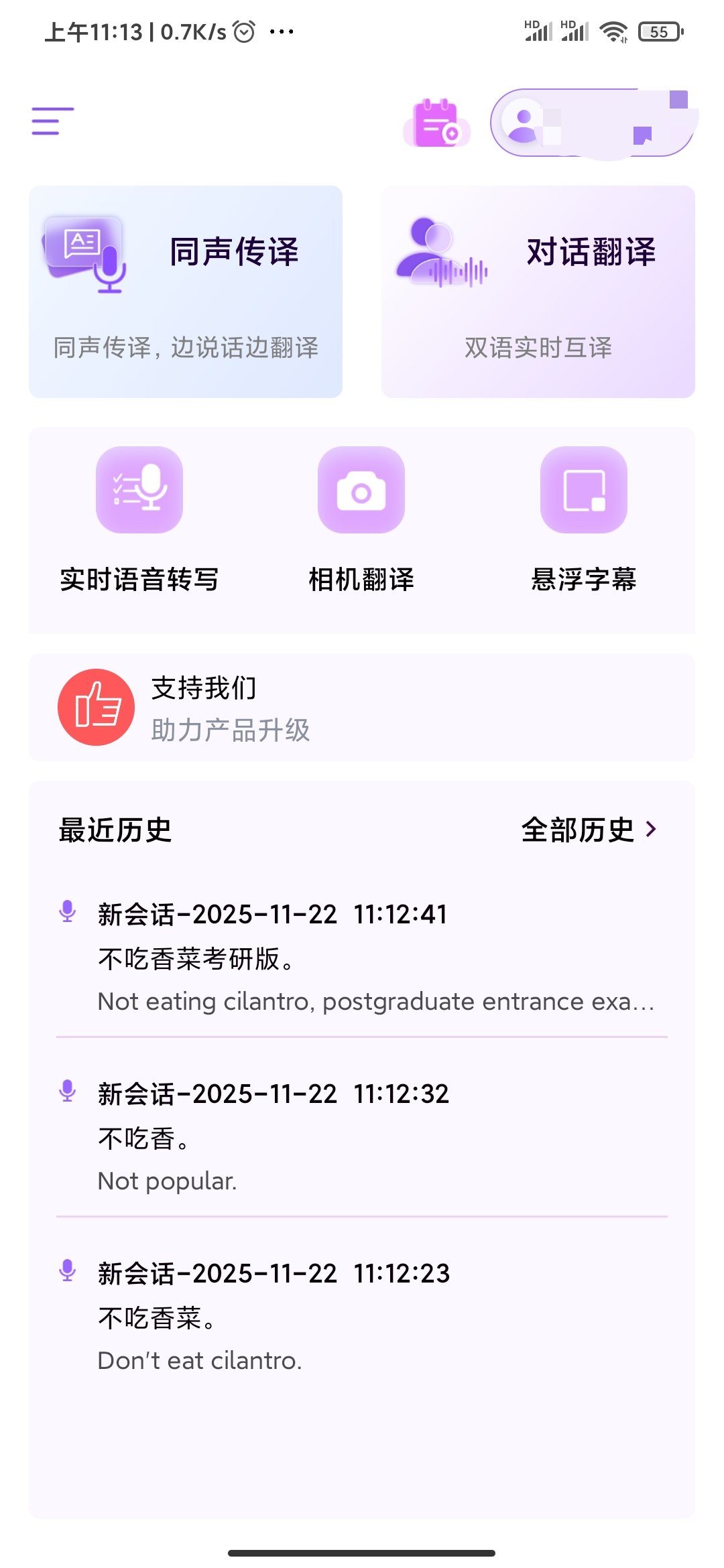
Task: Open the user profile pill
Action: pos(593,123)
